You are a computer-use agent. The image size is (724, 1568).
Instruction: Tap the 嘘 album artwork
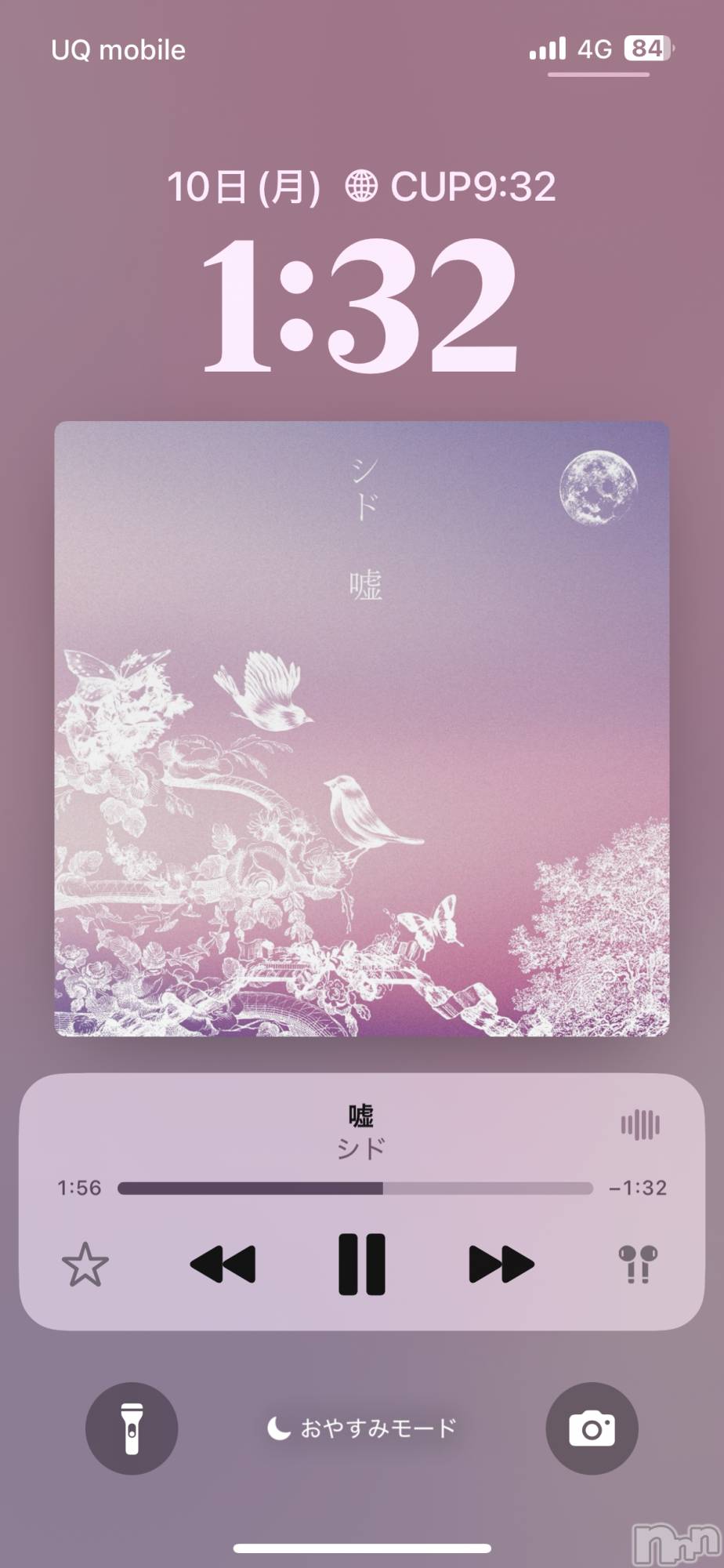point(361,728)
